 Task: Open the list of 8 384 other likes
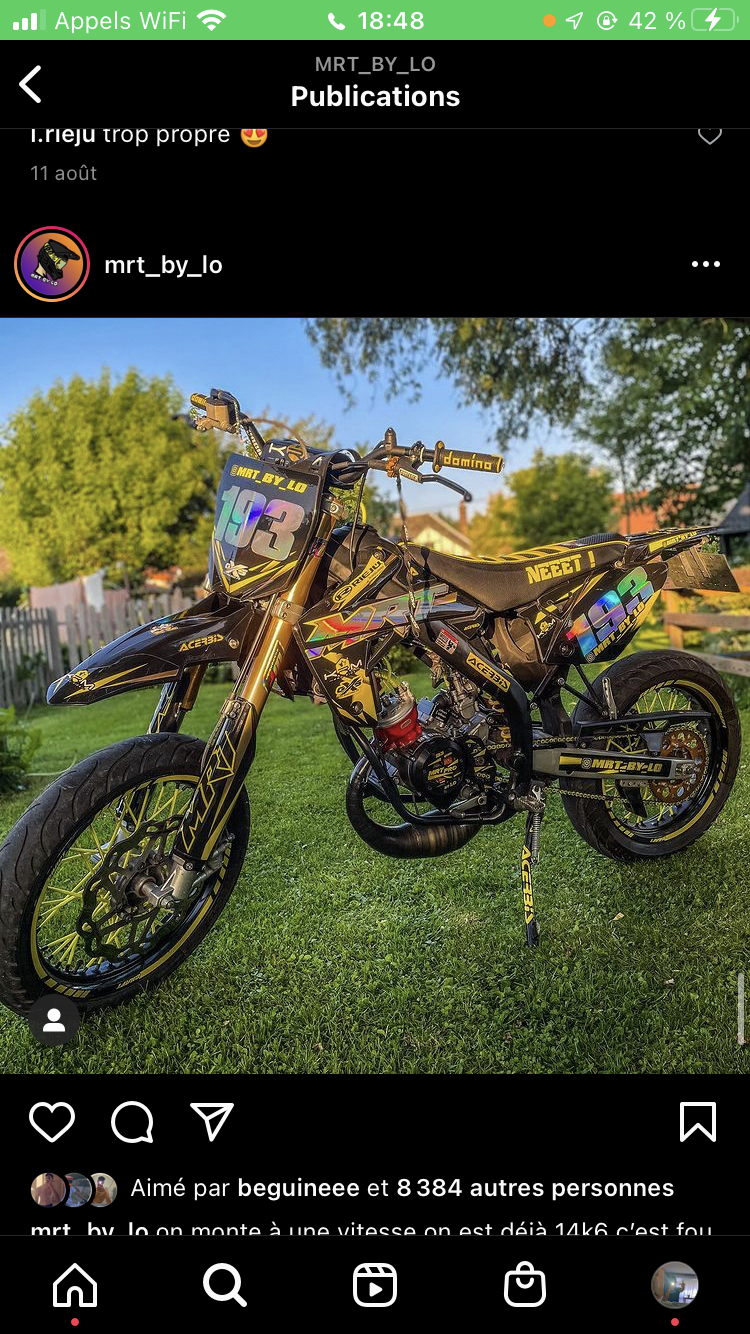point(535,1188)
